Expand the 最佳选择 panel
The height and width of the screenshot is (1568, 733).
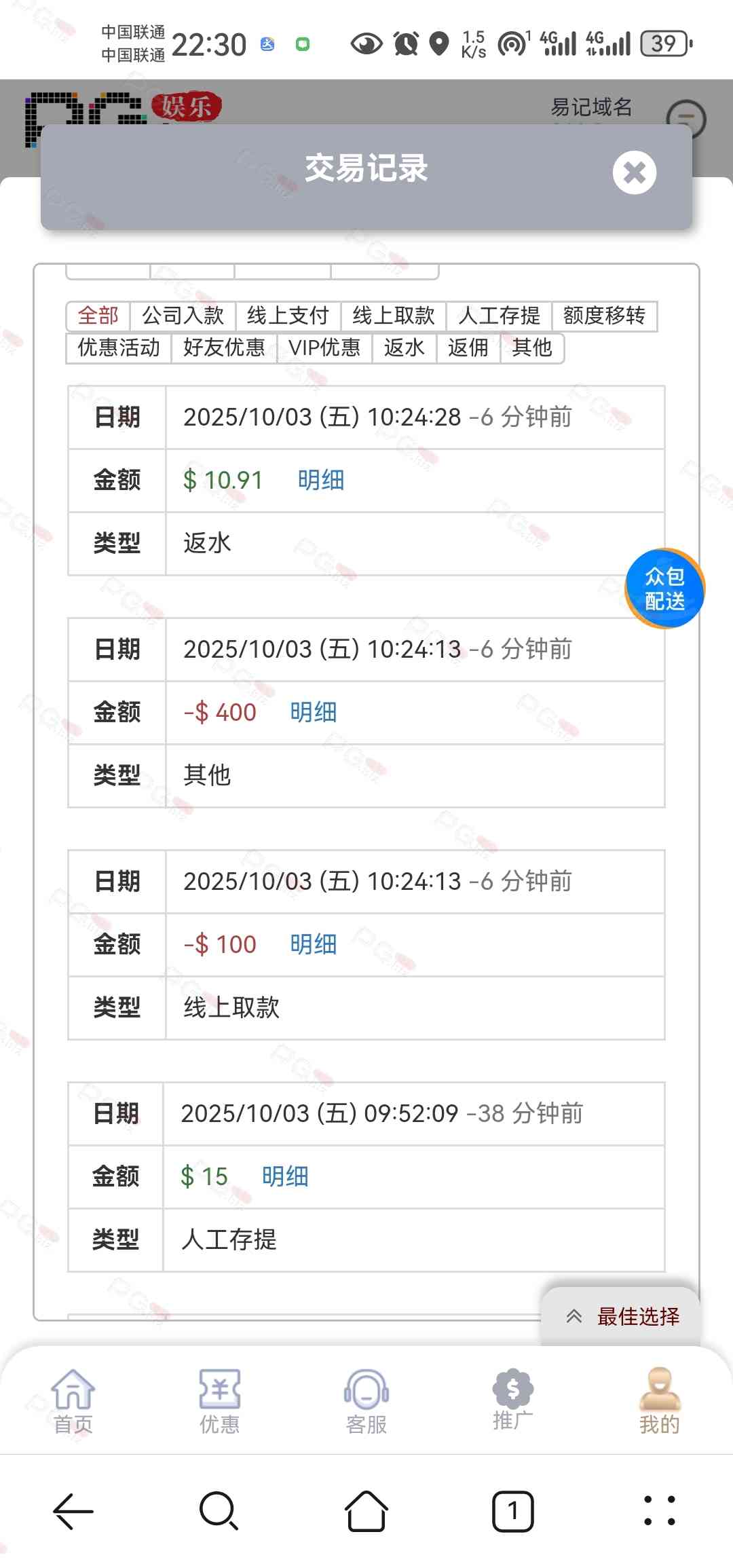click(622, 1317)
